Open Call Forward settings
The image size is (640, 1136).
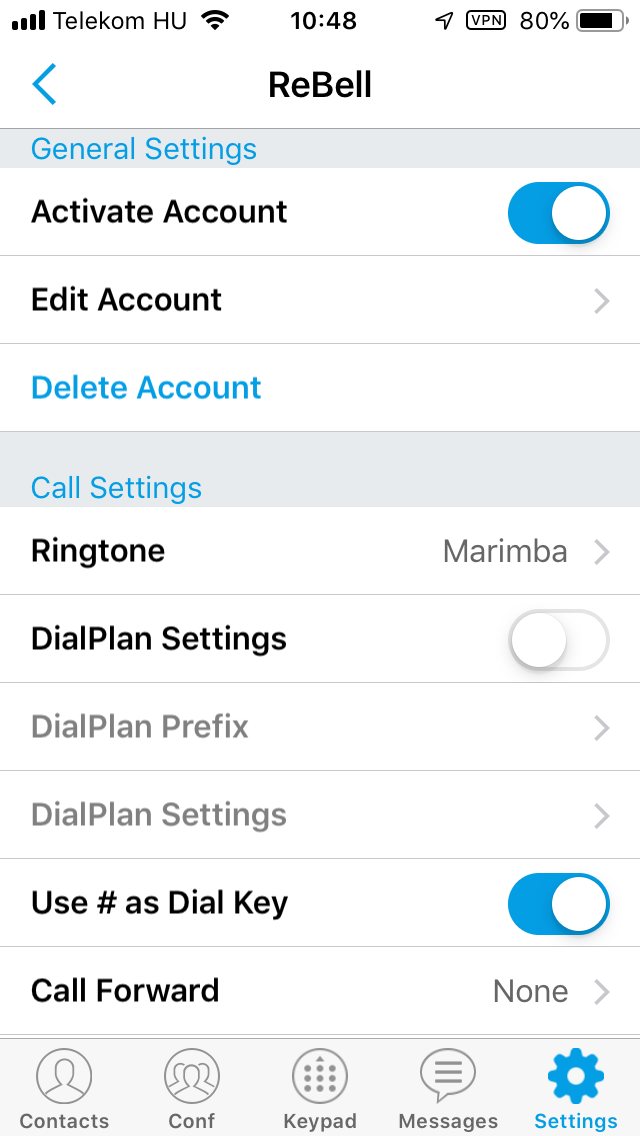pos(320,991)
